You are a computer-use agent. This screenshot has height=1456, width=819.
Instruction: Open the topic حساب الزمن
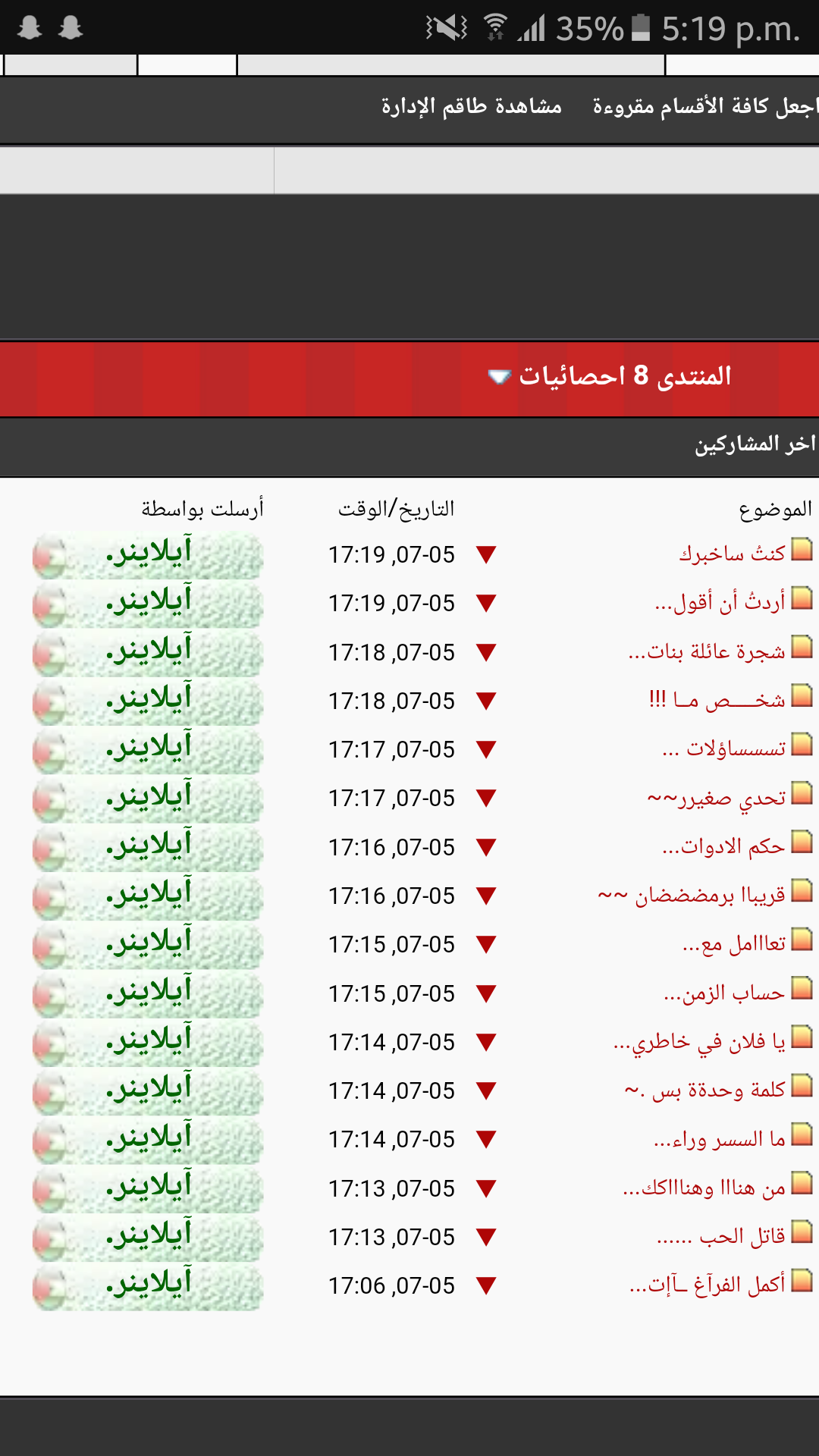coord(724,993)
